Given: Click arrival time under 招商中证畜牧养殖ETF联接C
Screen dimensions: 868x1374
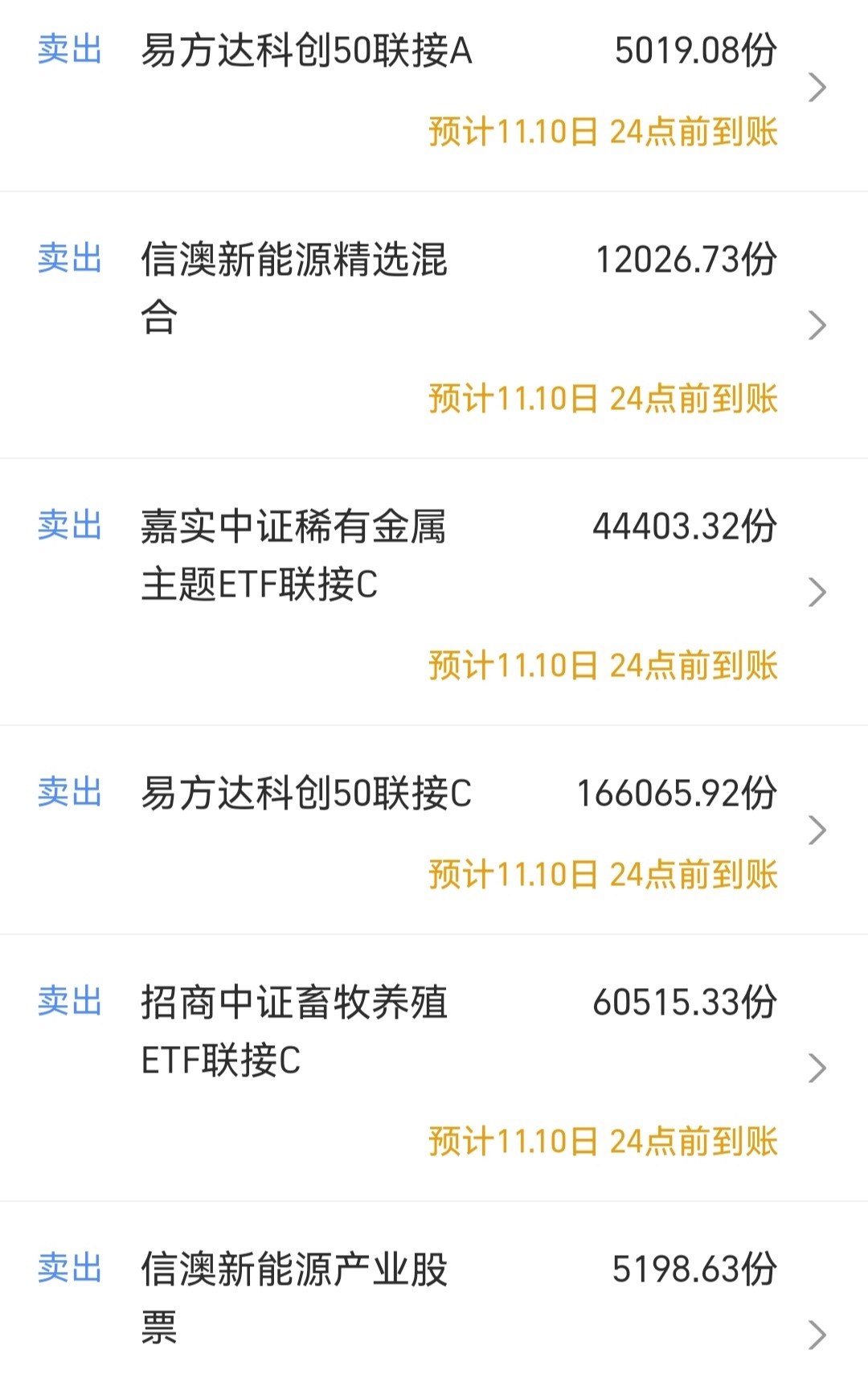Looking at the screenshot, I should point(603,1140).
